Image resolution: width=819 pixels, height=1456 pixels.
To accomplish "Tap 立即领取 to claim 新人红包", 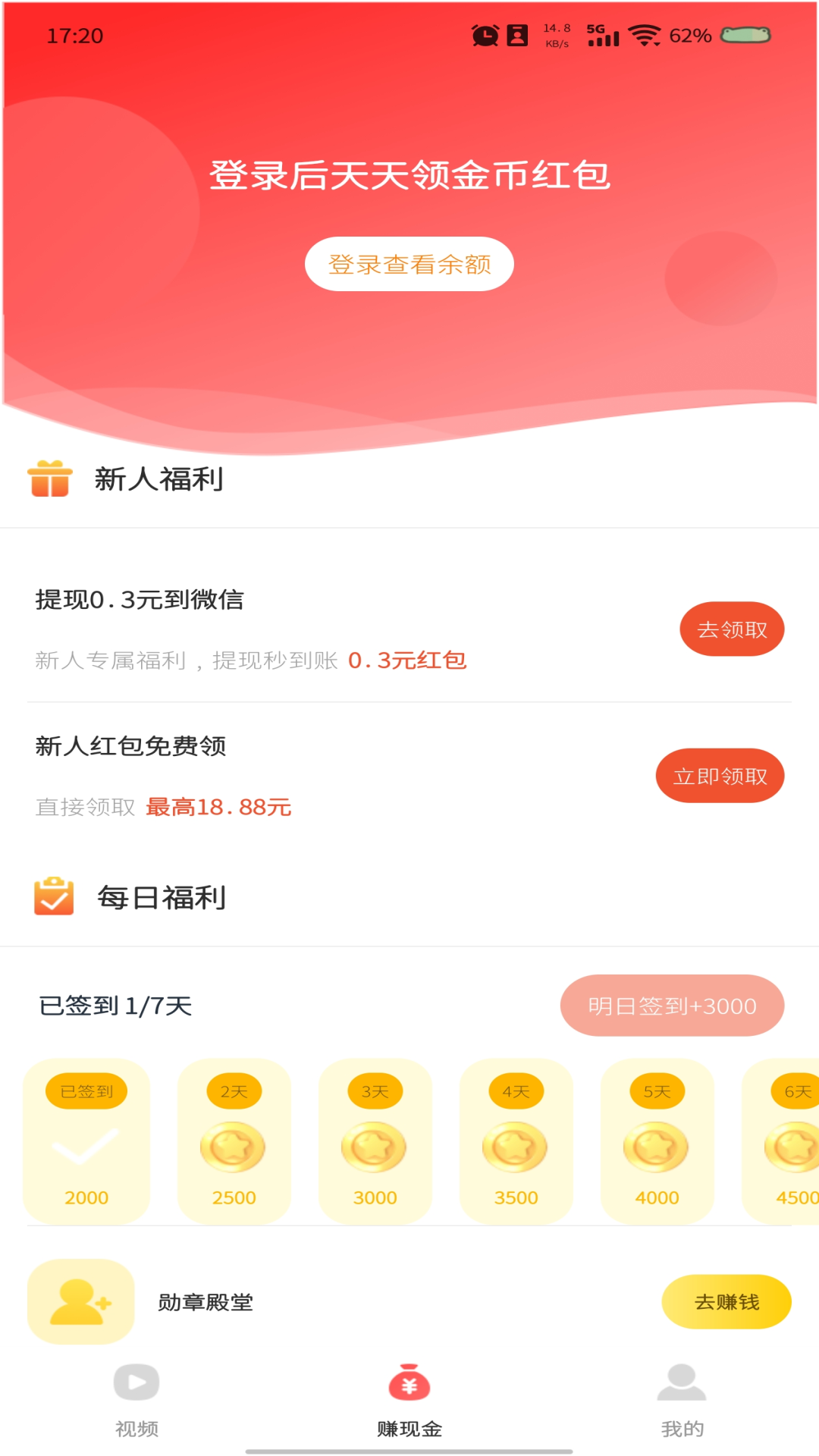I will (720, 775).
